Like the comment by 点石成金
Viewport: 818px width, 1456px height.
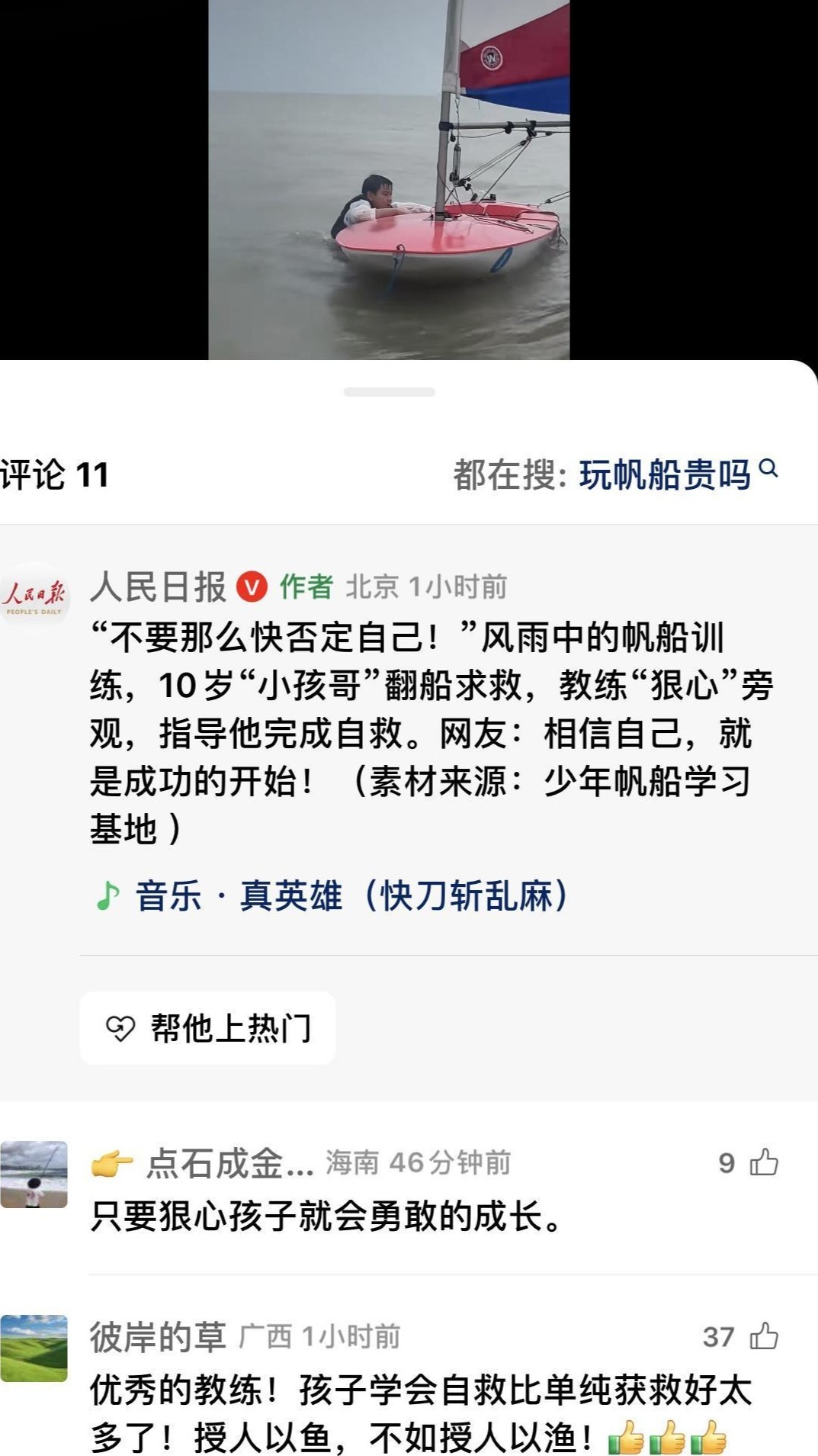click(764, 1162)
